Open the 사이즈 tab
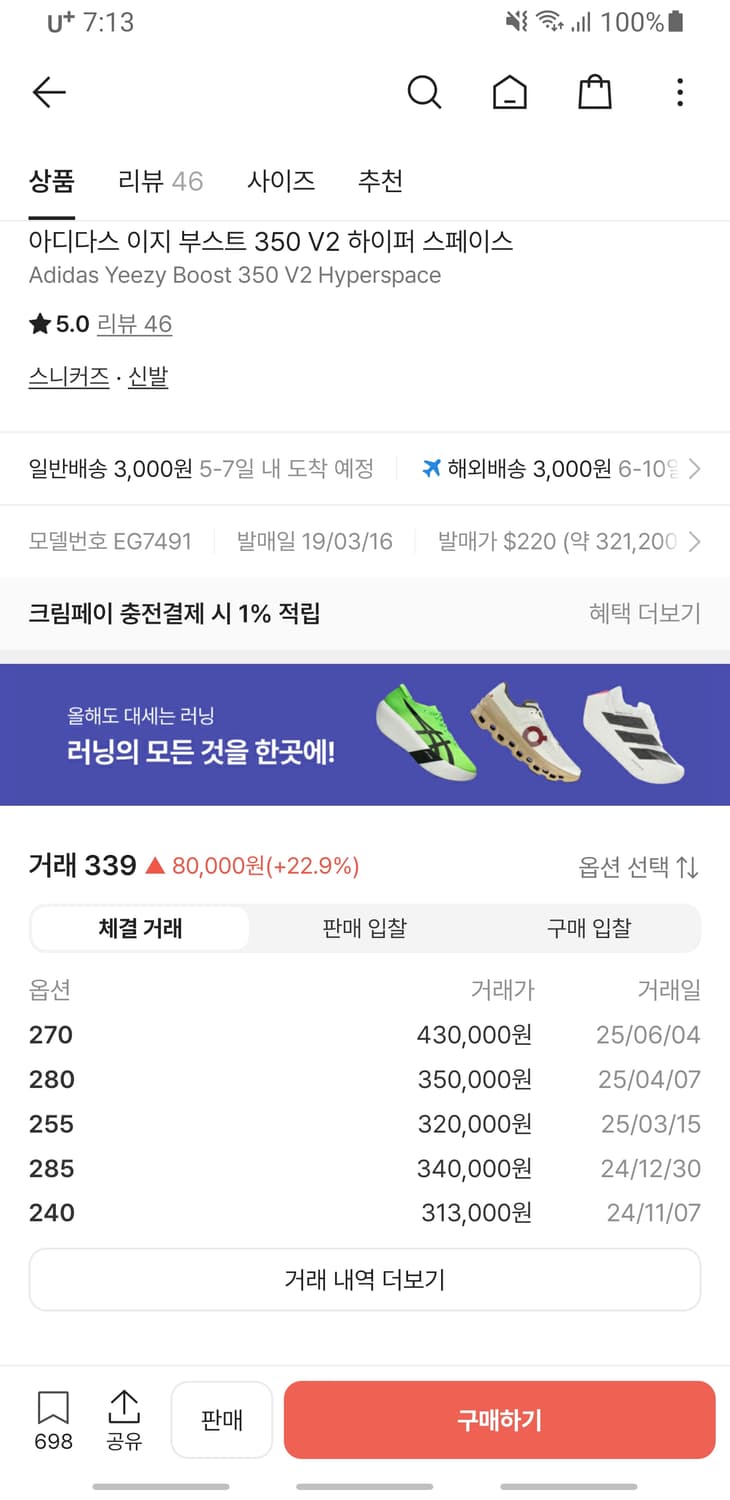This screenshot has width=730, height=1500. tap(281, 181)
